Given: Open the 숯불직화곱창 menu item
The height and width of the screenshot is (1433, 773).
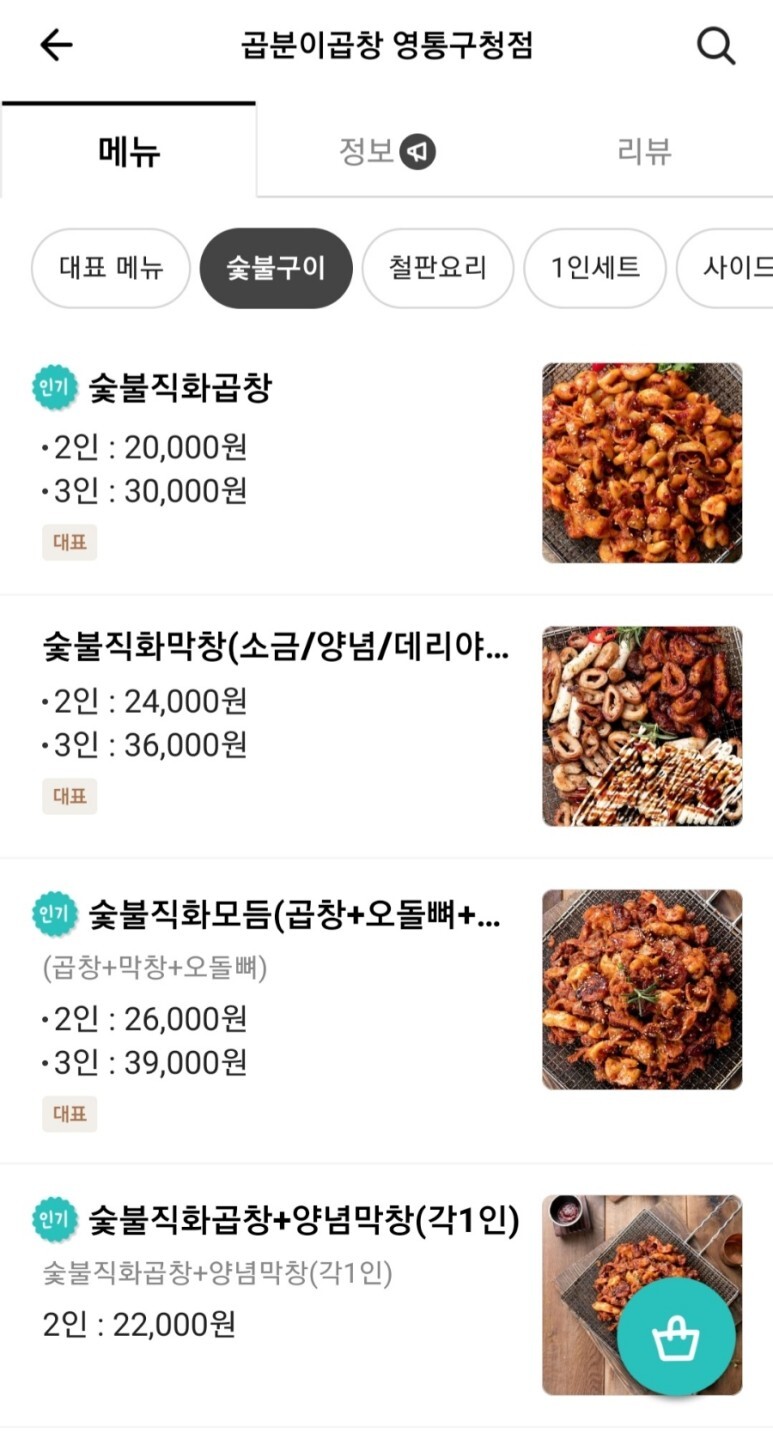Looking at the screenshot, I should click(x=386, y=463).
